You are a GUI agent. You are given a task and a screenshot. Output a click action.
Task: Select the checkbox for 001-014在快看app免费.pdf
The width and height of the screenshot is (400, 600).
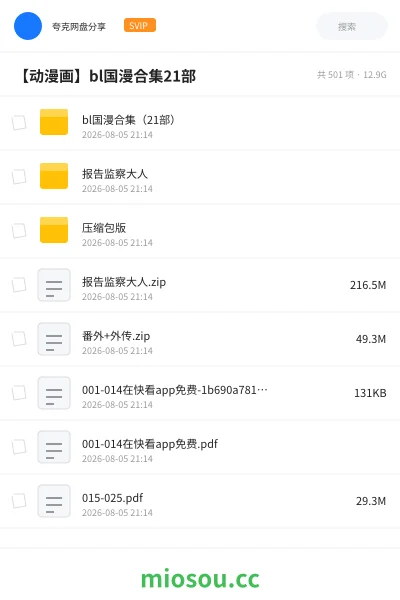point(19,447)
